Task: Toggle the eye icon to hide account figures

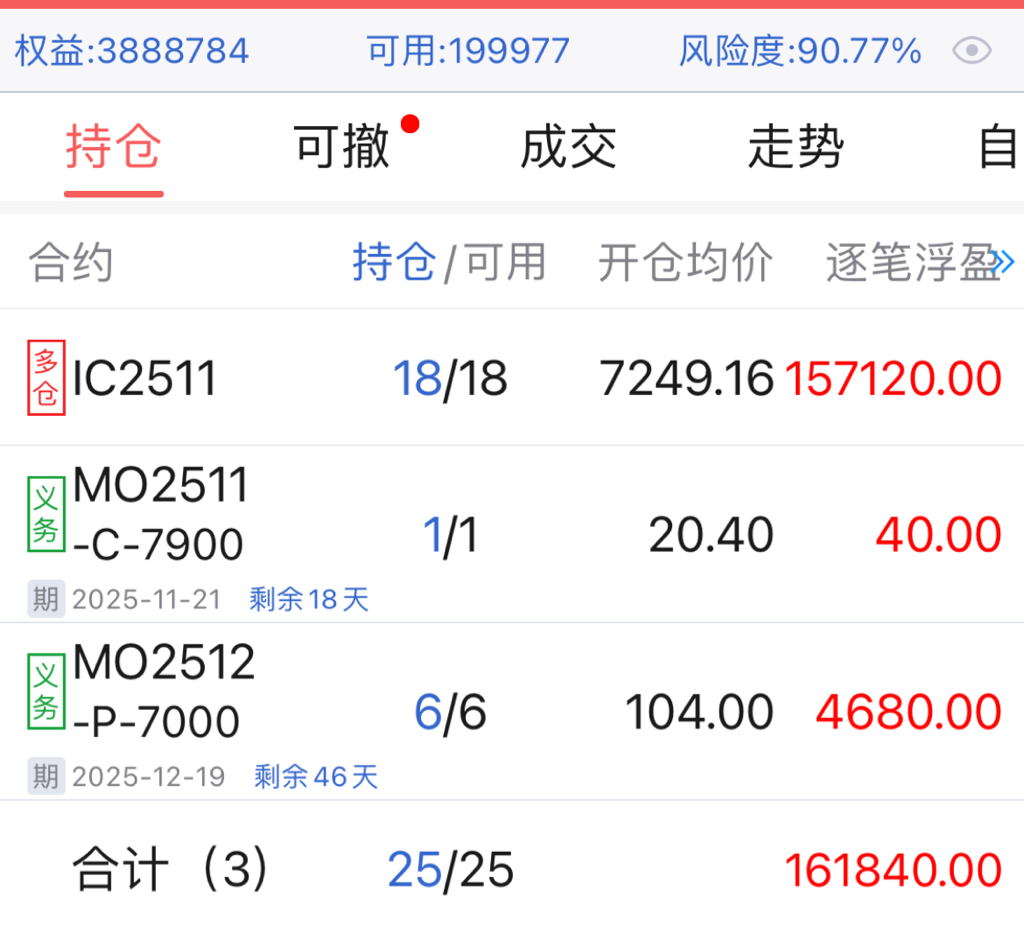Action: [971, 51]
